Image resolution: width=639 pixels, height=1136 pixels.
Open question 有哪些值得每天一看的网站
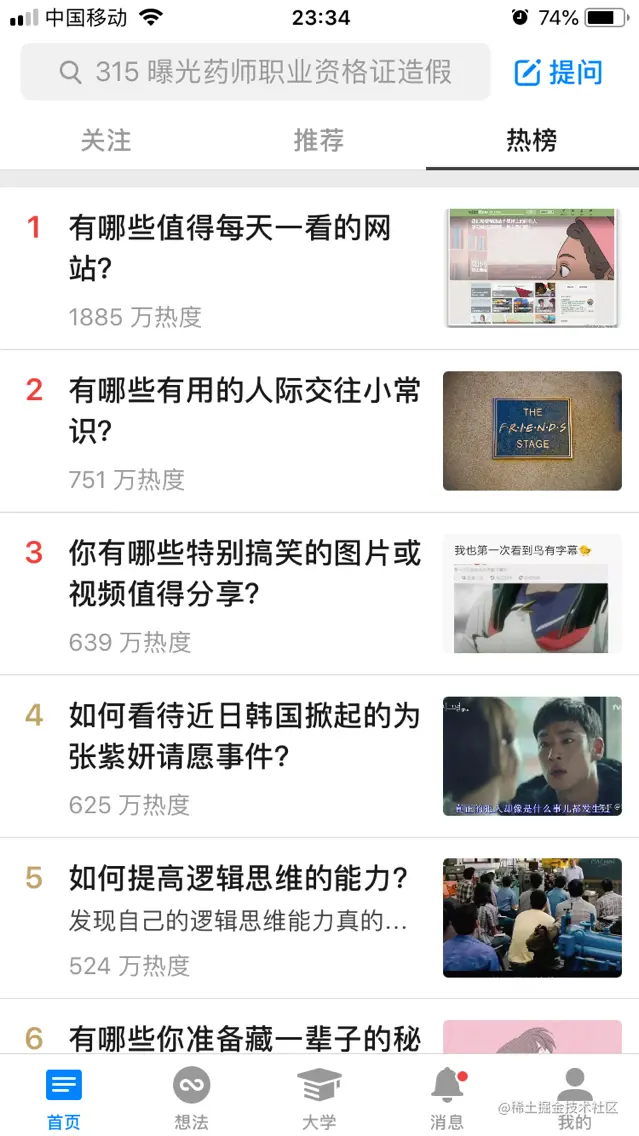230,247
